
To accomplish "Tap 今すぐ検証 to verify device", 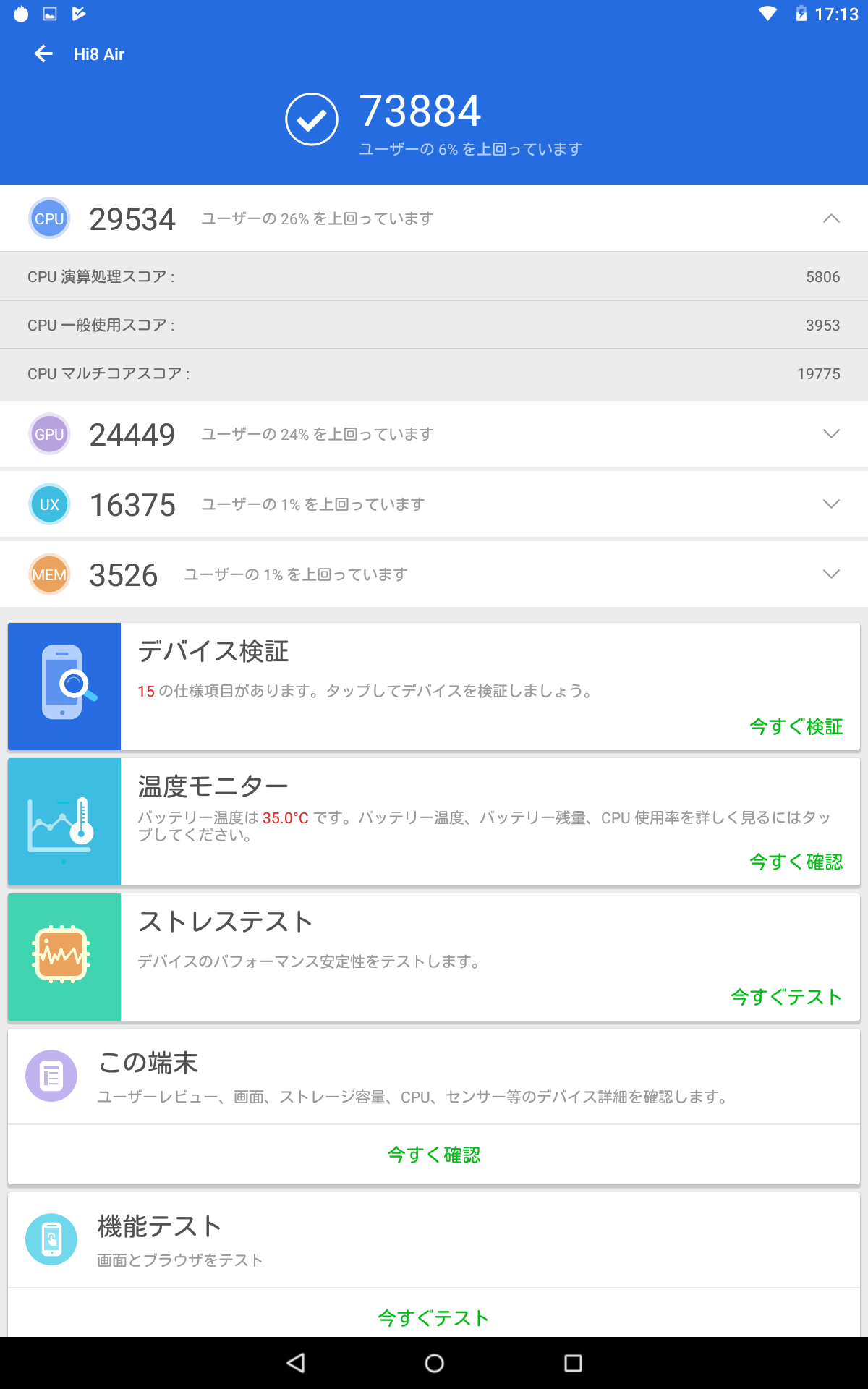I will [796, 726].
